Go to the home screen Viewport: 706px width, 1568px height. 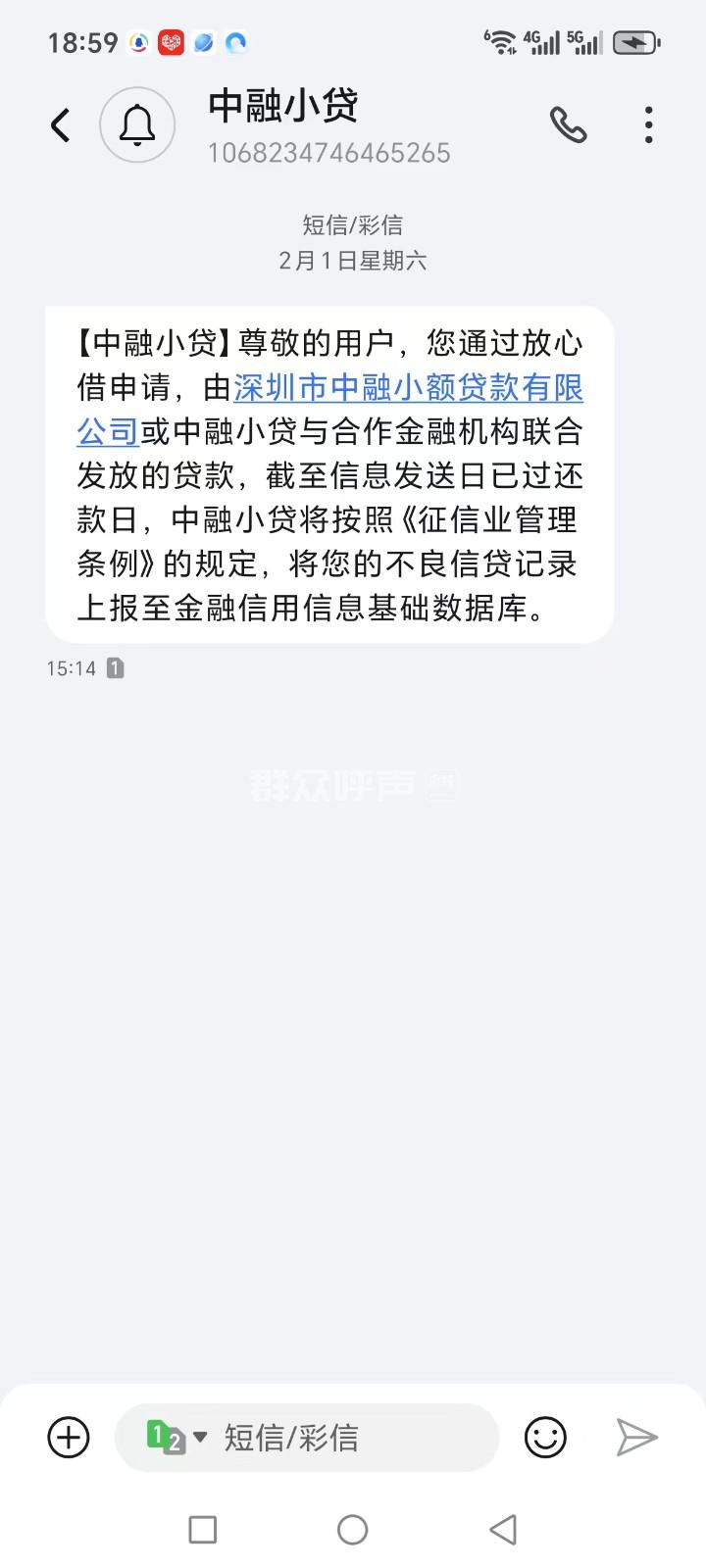point(353,1529)
